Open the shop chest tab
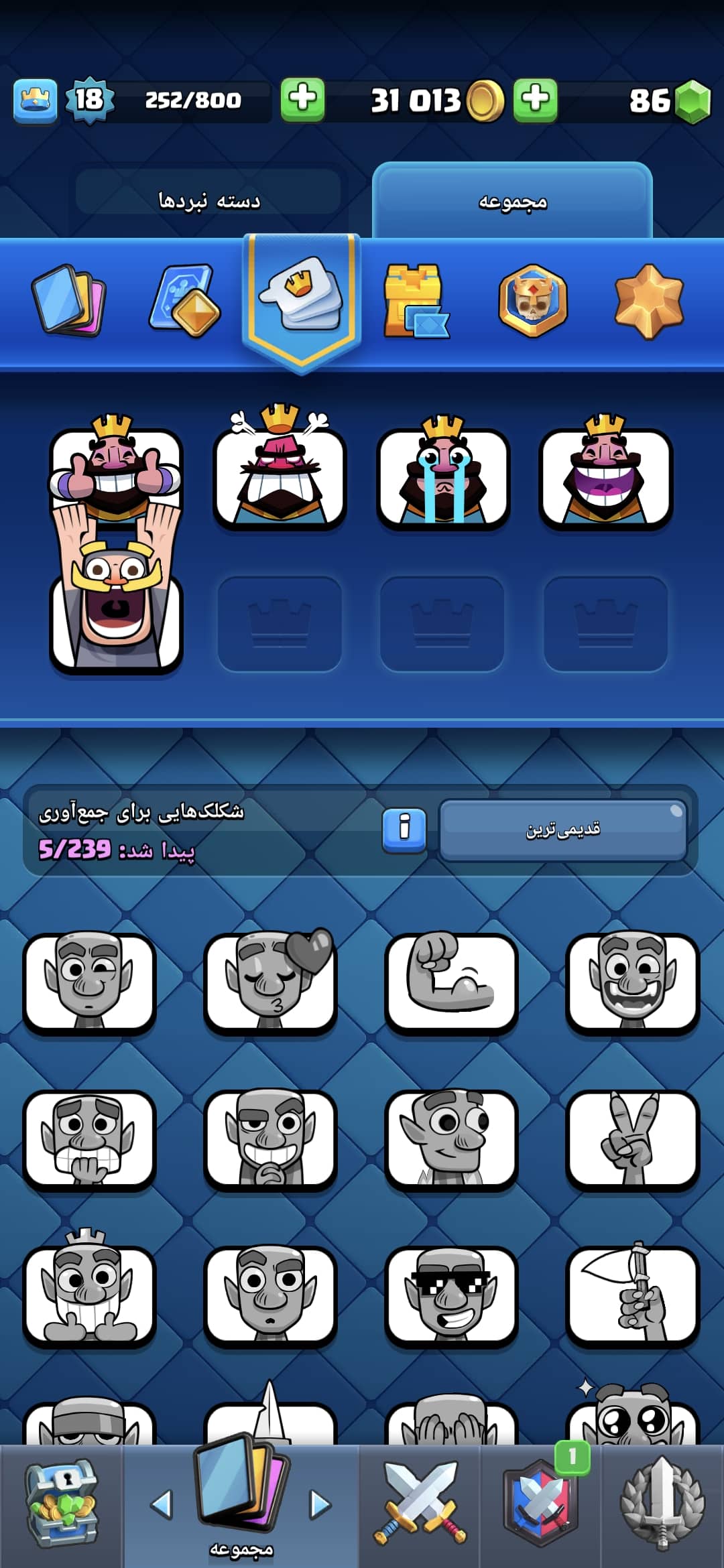The height and width of the screenshot is (1568, 724). tap(61, 1505)
